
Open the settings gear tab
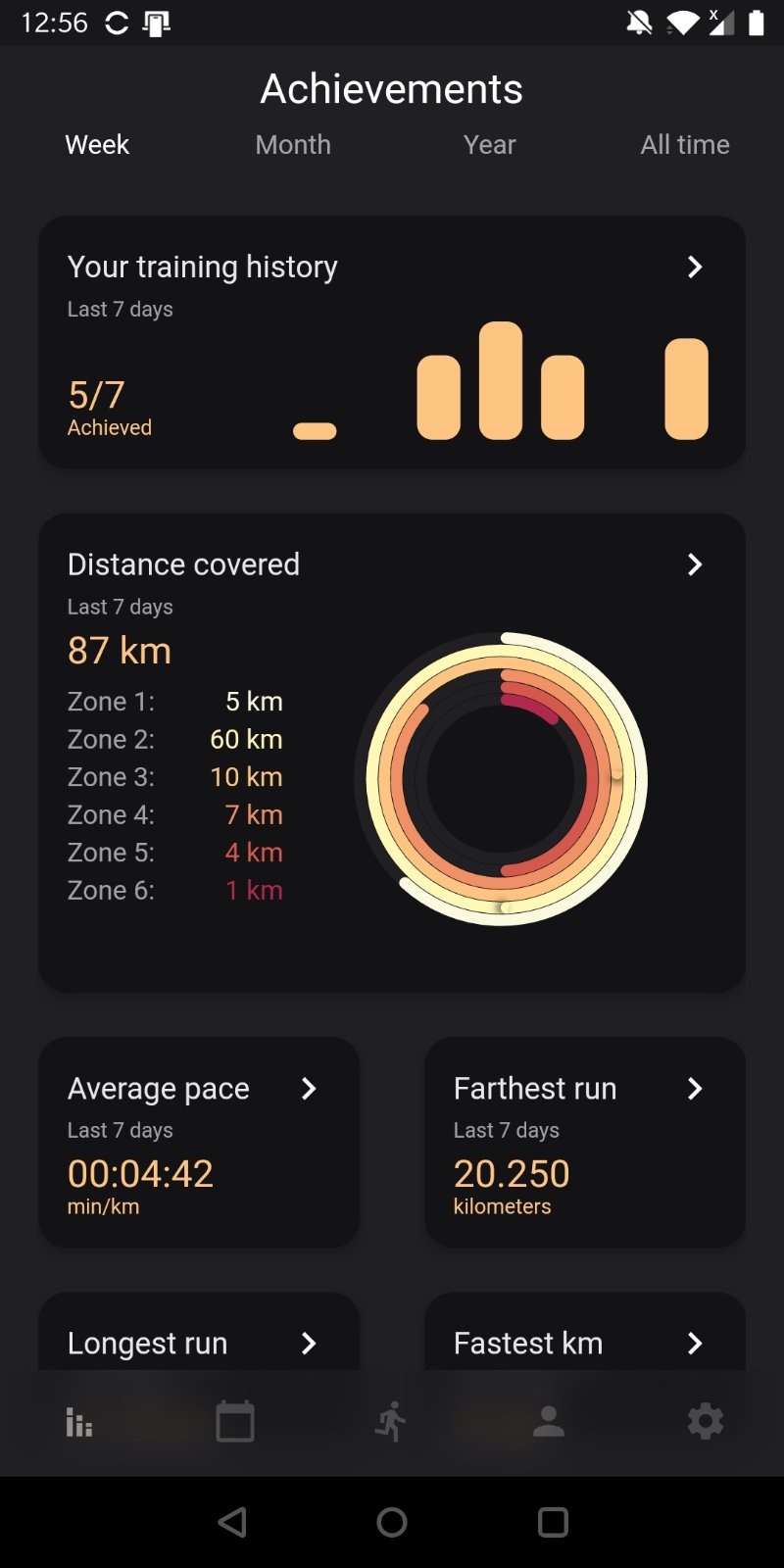tap(706, 1422)
